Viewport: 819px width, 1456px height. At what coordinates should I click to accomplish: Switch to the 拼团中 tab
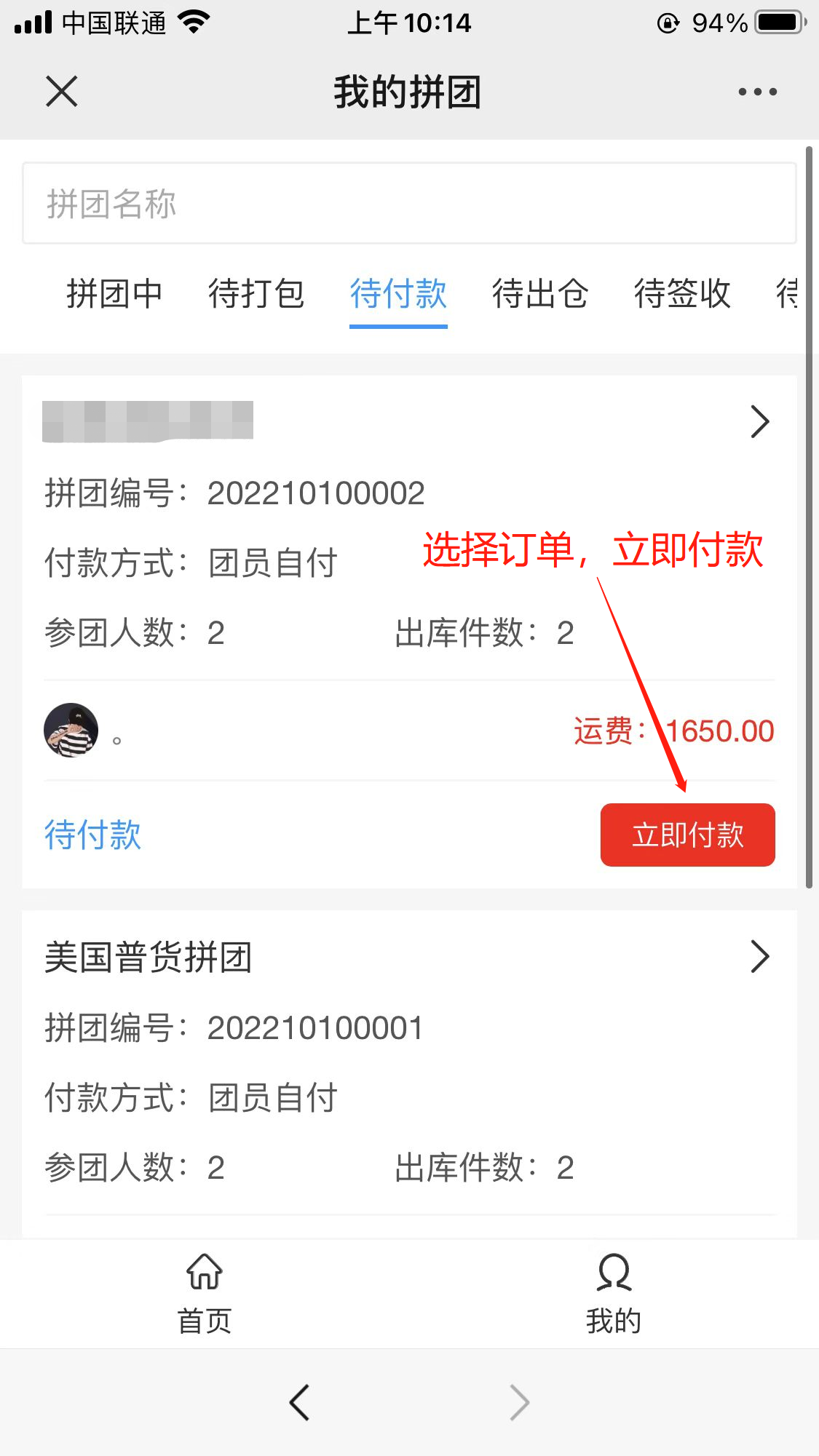(114, 294)
